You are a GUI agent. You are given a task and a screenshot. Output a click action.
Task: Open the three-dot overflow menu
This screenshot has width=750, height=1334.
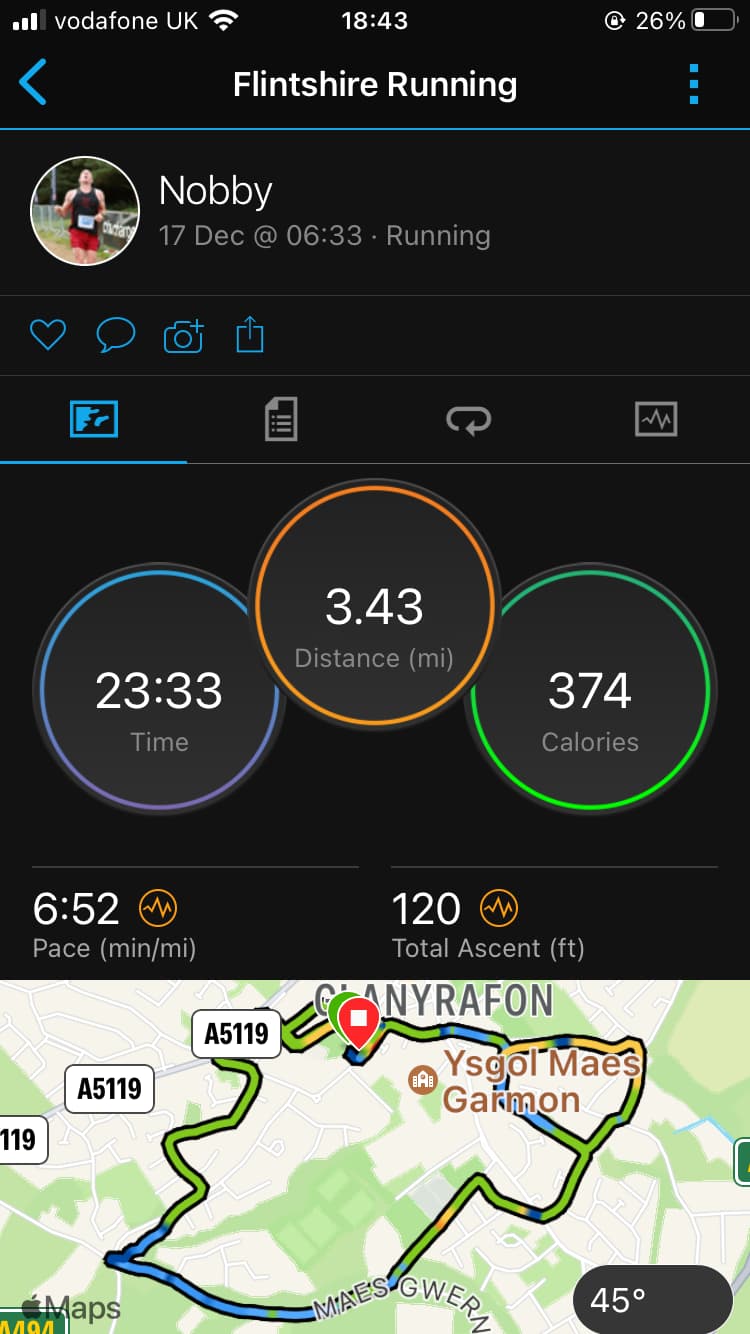[x=694, y=84]
